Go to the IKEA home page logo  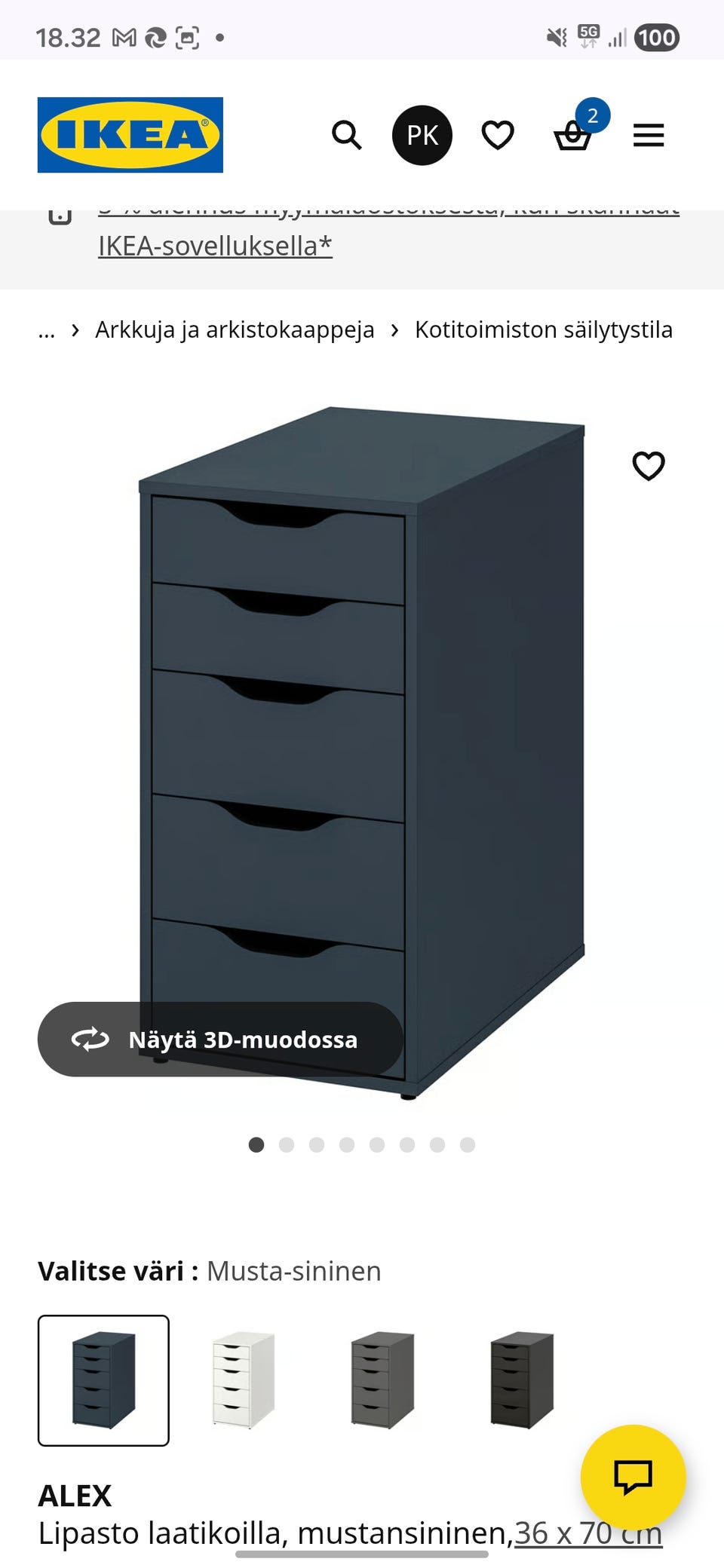point(130,135)
